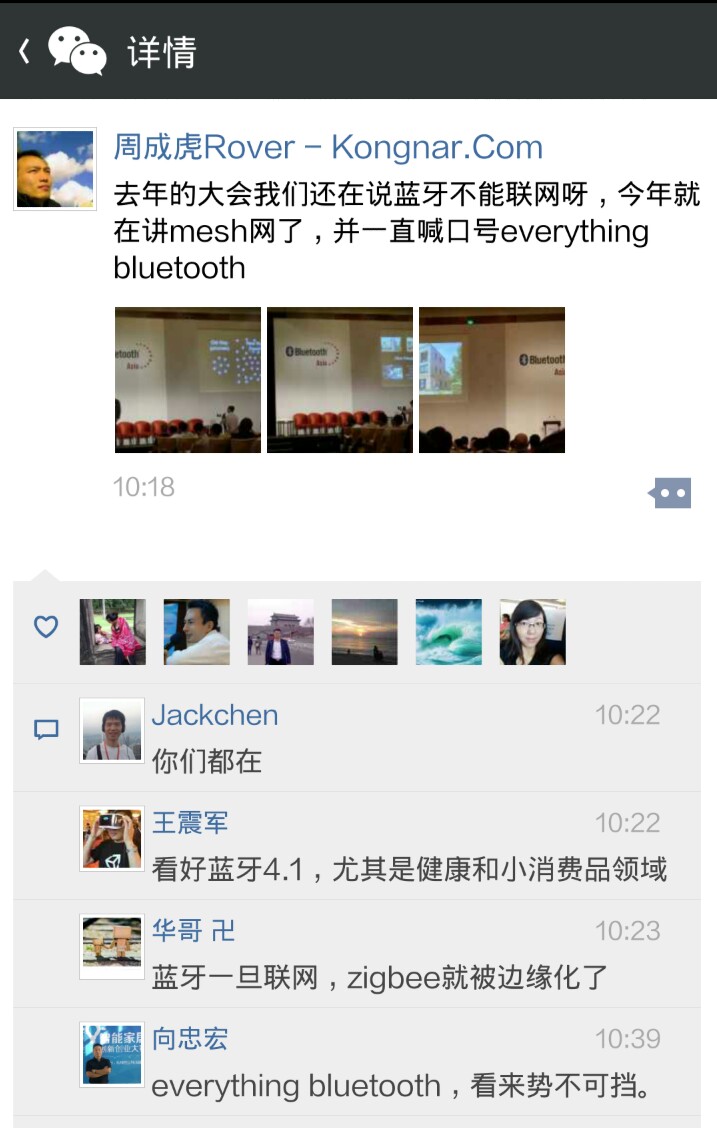Screen dimensions: 717x1128
Task: Go back from the 详情 page
Action: click(x=26, y=50)
